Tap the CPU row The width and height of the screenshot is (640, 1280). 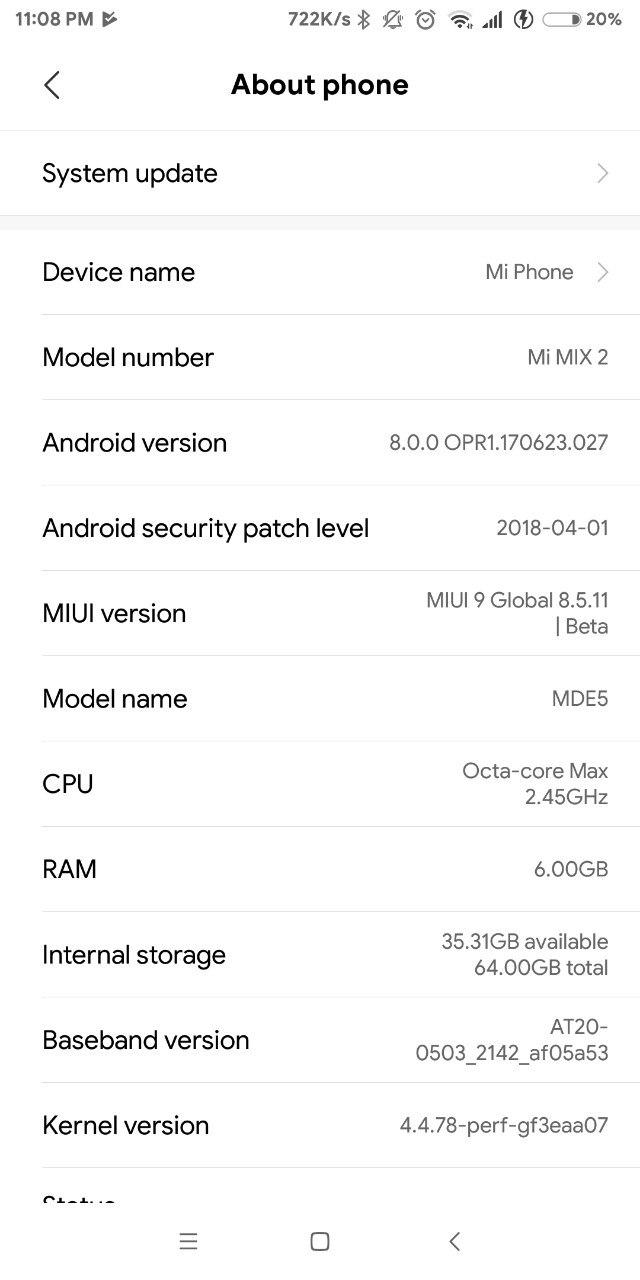(x=320, y=784)
